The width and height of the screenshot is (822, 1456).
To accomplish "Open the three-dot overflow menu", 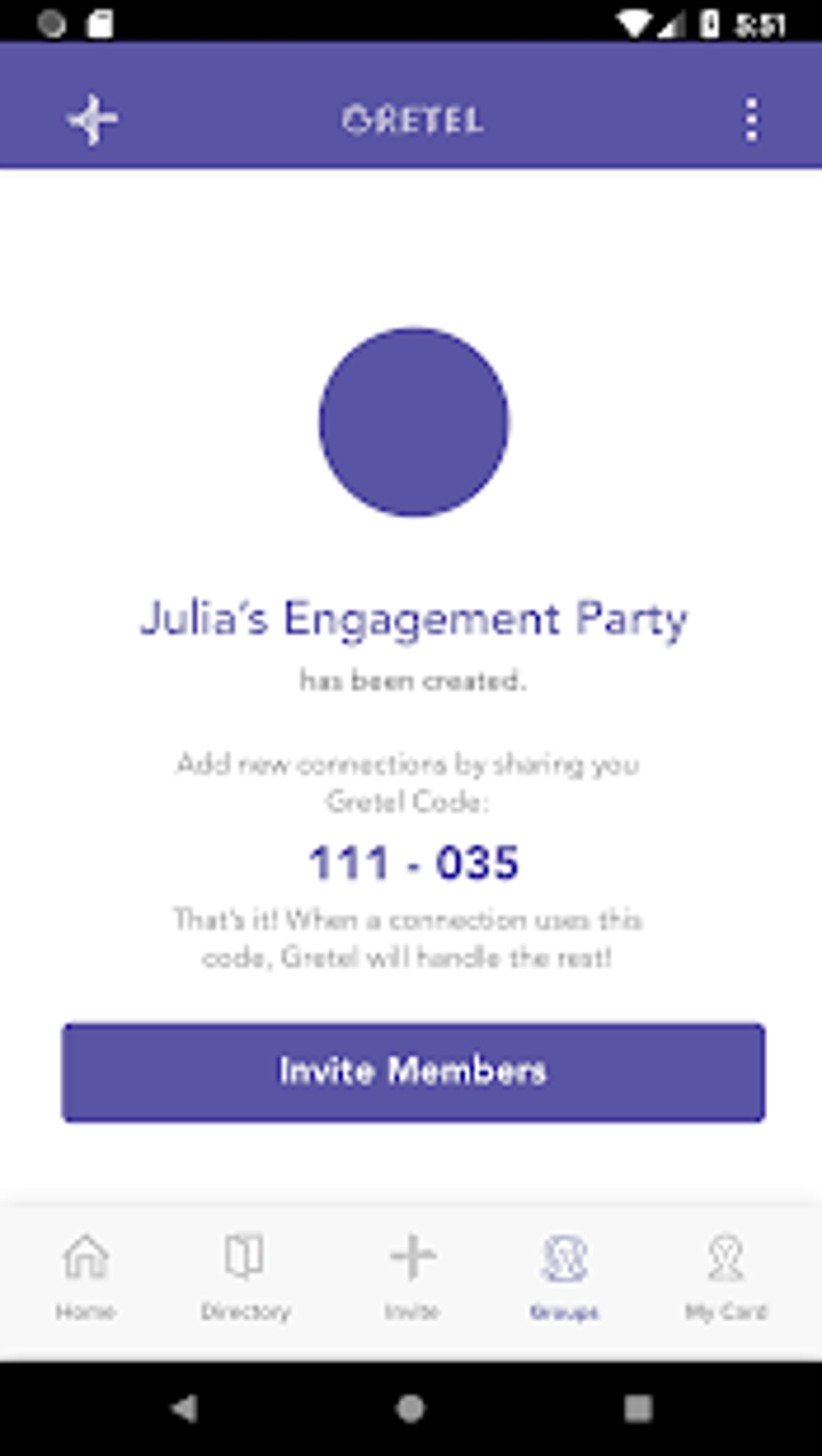I will [751, 120].
